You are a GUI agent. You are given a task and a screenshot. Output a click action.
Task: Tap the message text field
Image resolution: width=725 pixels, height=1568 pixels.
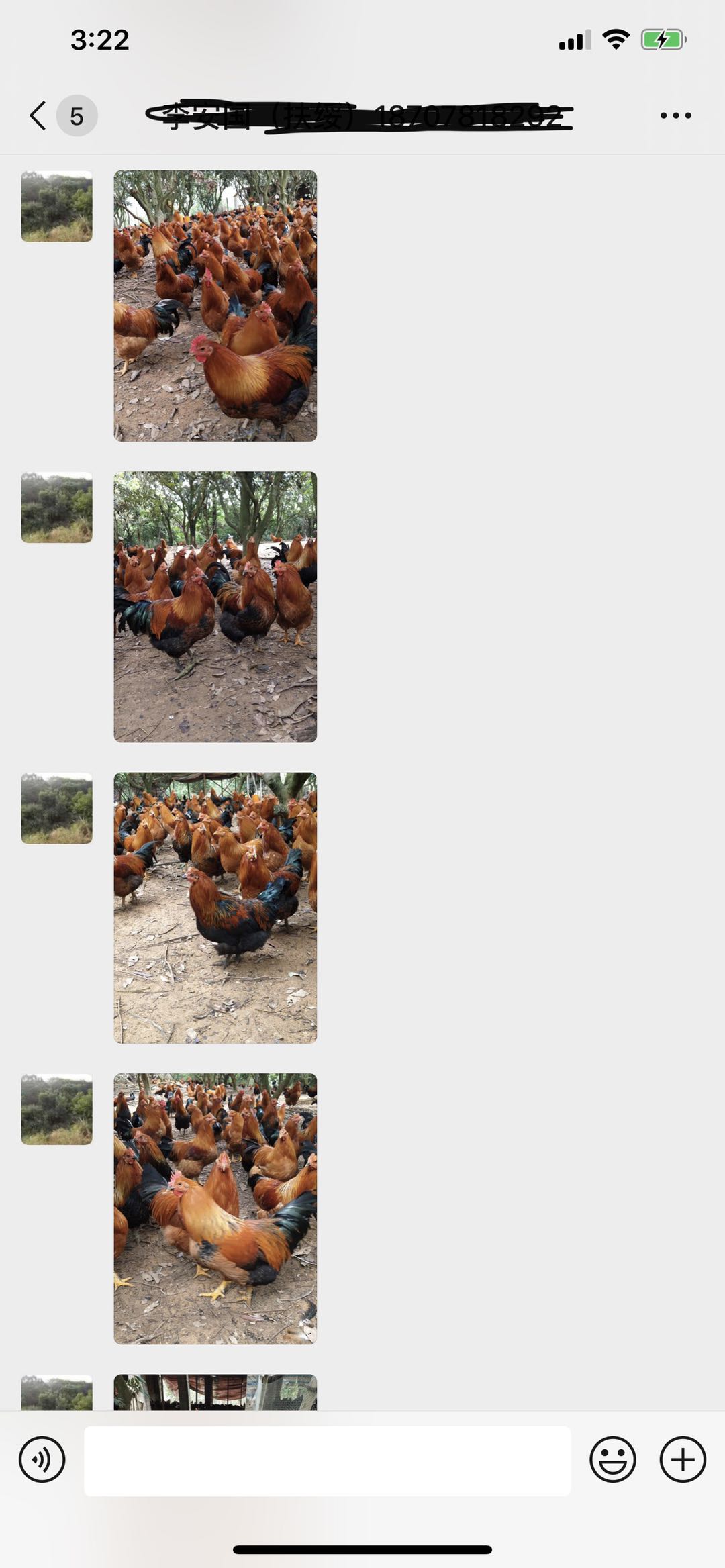coord(327,1461)
